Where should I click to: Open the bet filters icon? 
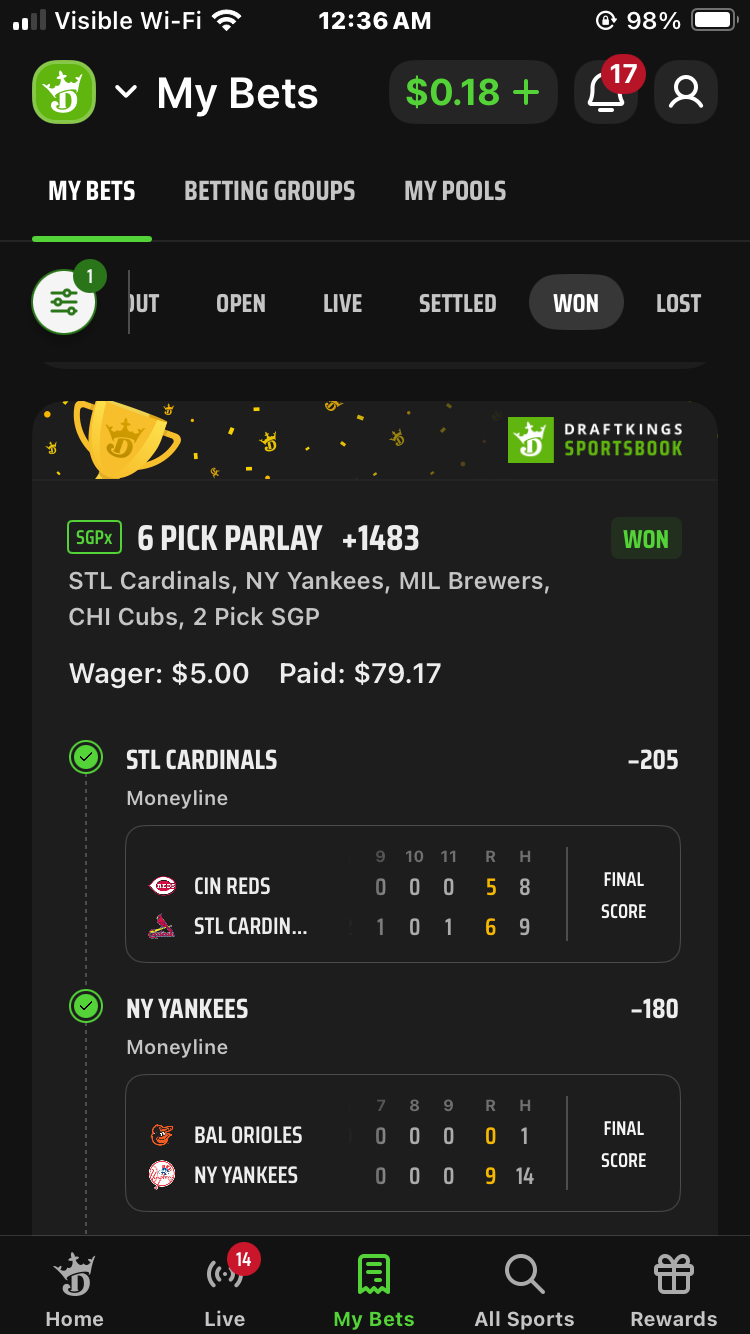pyautogui.click(x=64, y=302)
